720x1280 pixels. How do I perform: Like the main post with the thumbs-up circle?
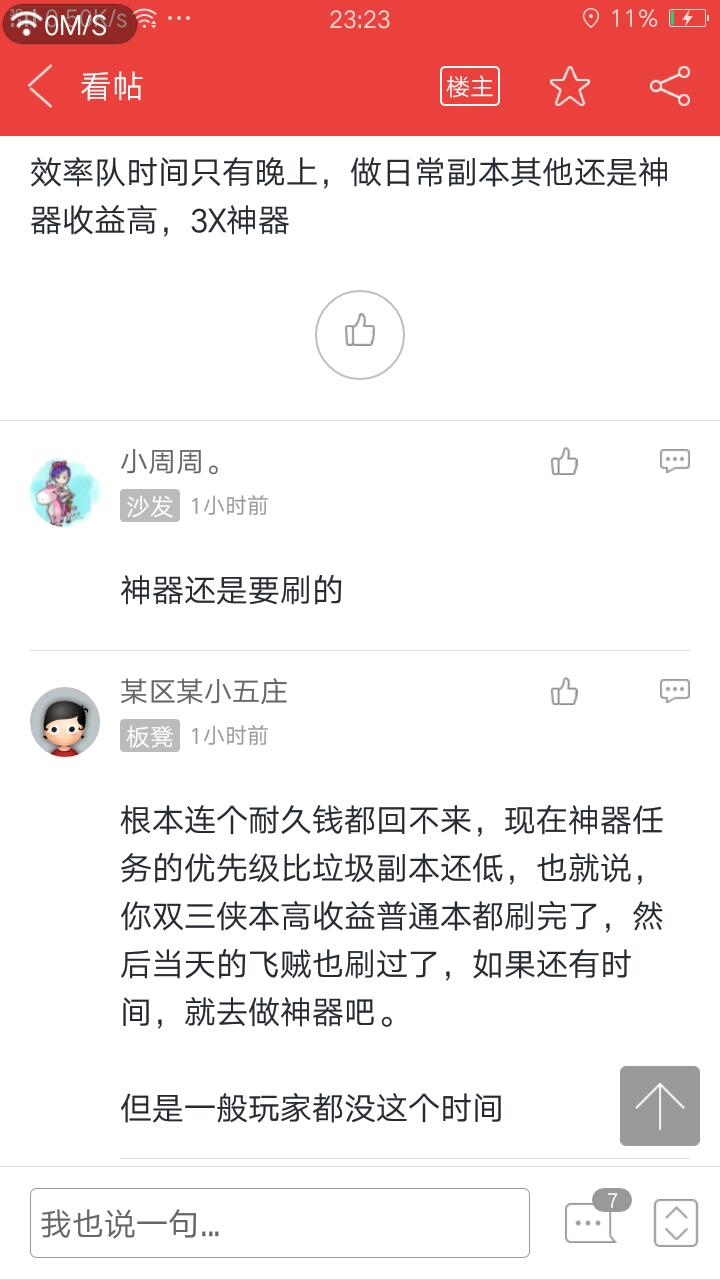(x=360, y=334)
